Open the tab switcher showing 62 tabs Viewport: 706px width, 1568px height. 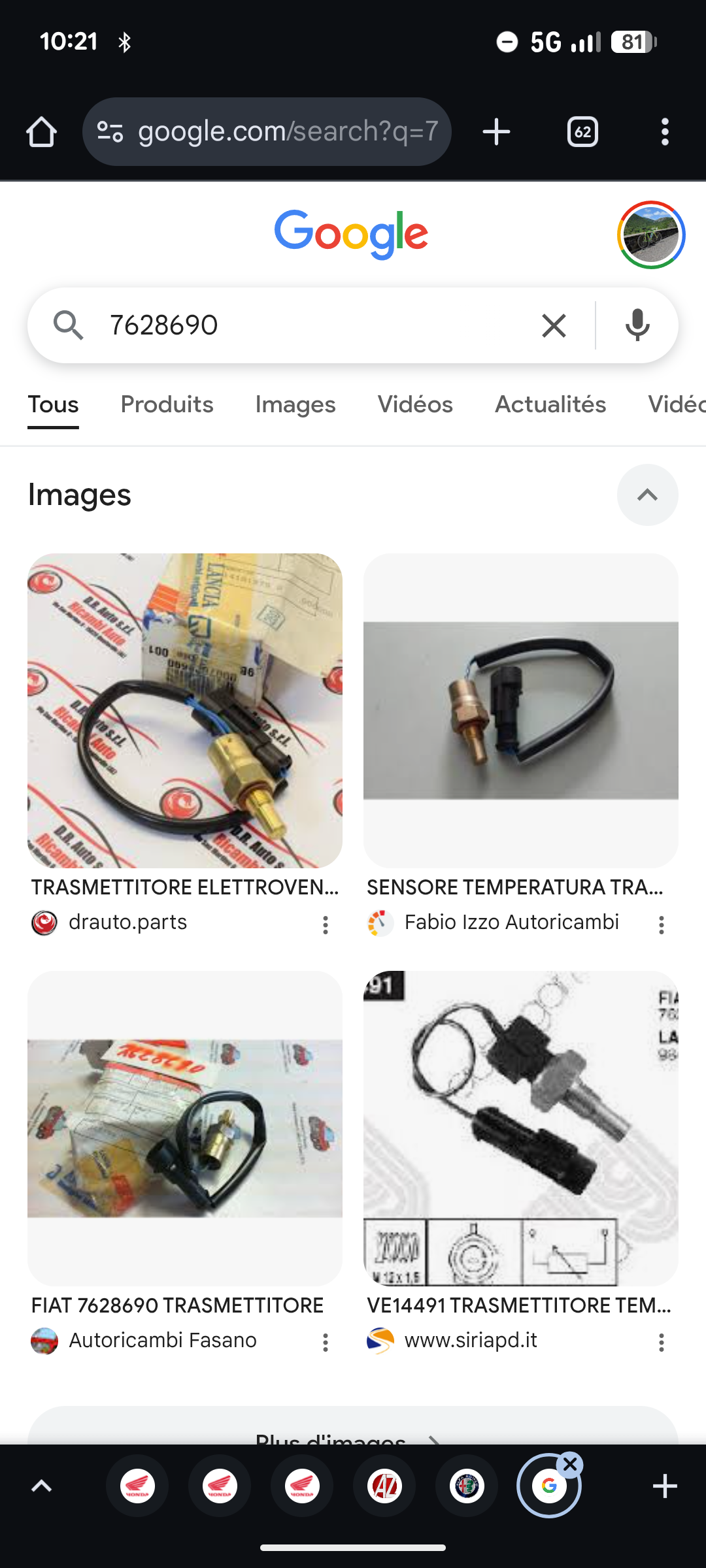(x=582, y=132)
